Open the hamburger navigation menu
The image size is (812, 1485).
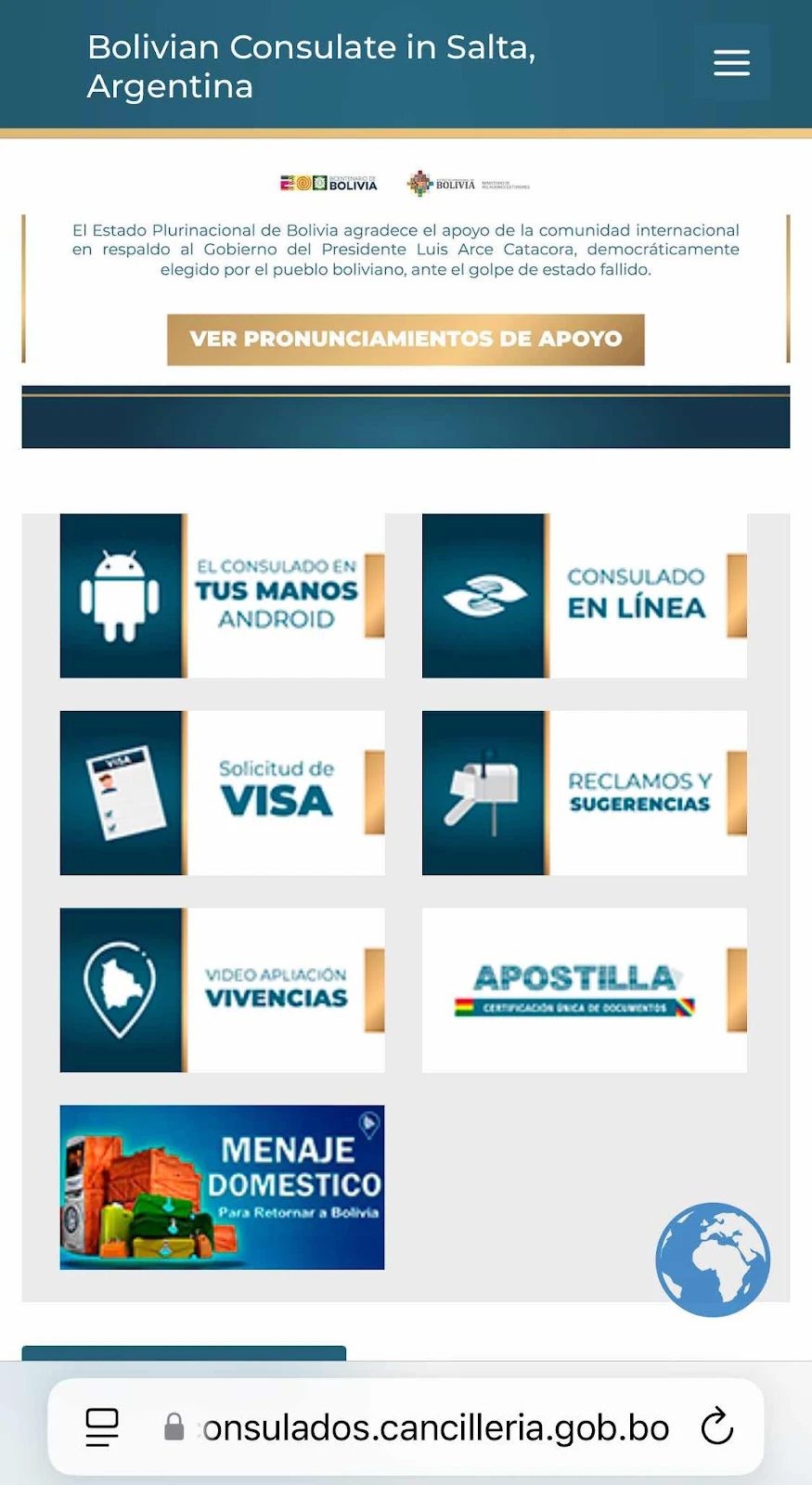731,62
